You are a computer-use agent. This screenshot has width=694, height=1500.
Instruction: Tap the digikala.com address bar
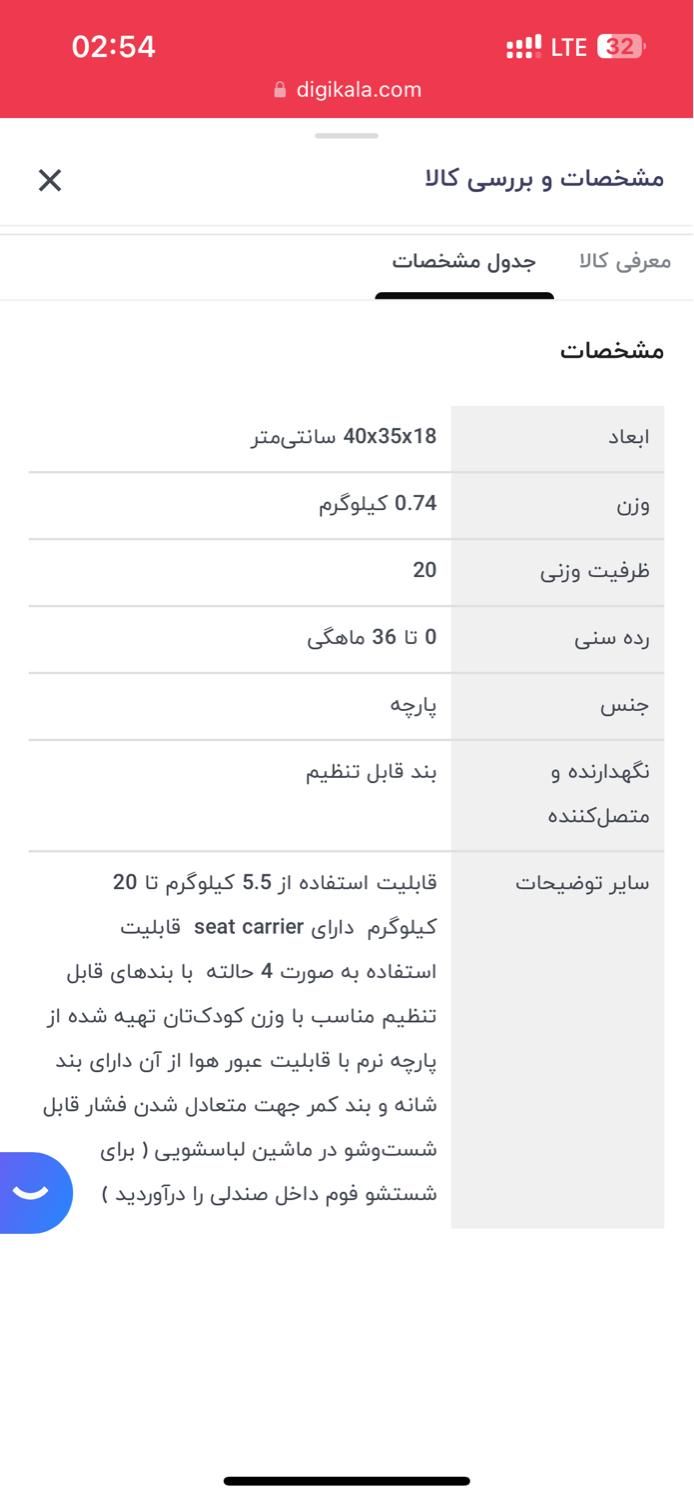347,90
